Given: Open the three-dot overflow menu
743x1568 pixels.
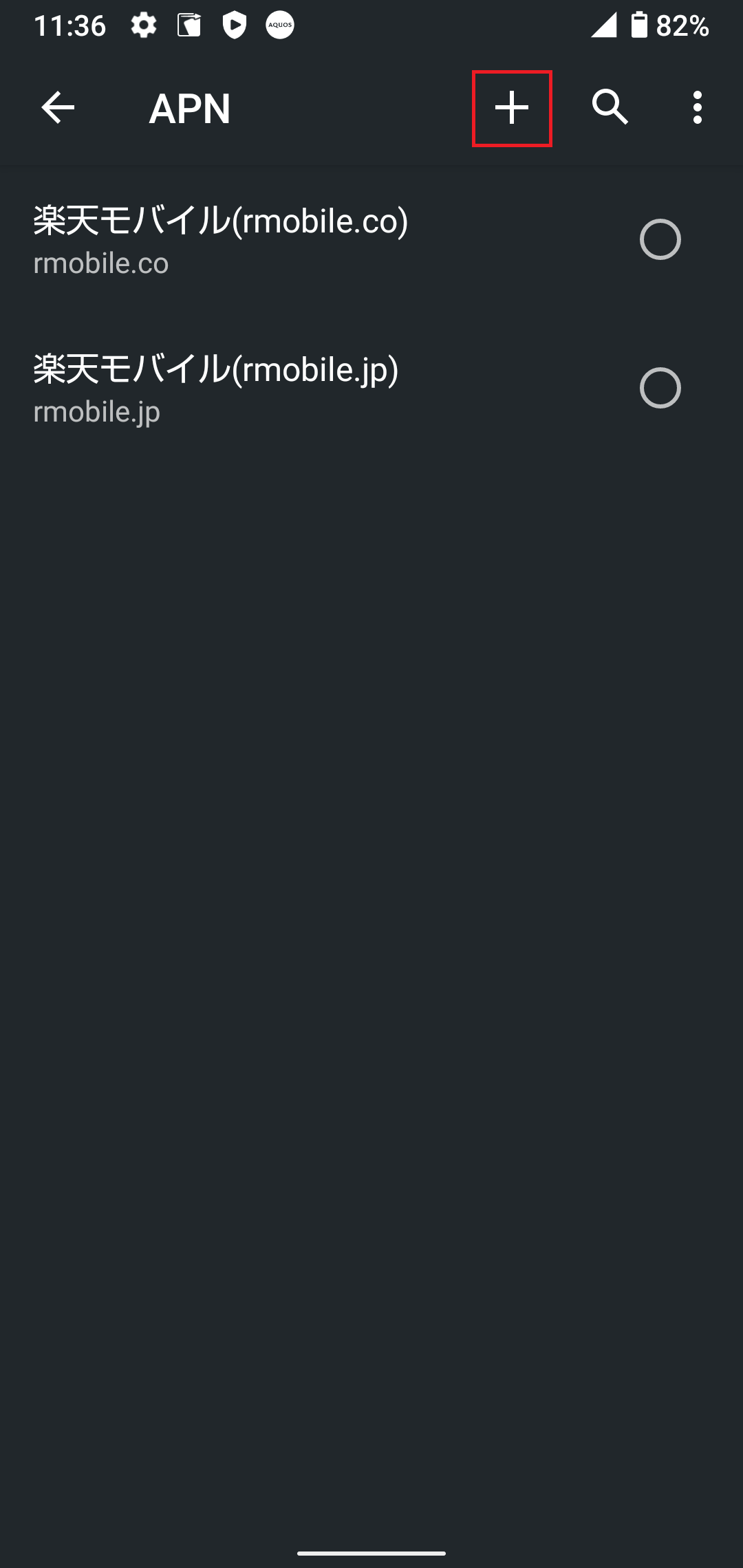Looking at the screenshot, I should (698, 108).
